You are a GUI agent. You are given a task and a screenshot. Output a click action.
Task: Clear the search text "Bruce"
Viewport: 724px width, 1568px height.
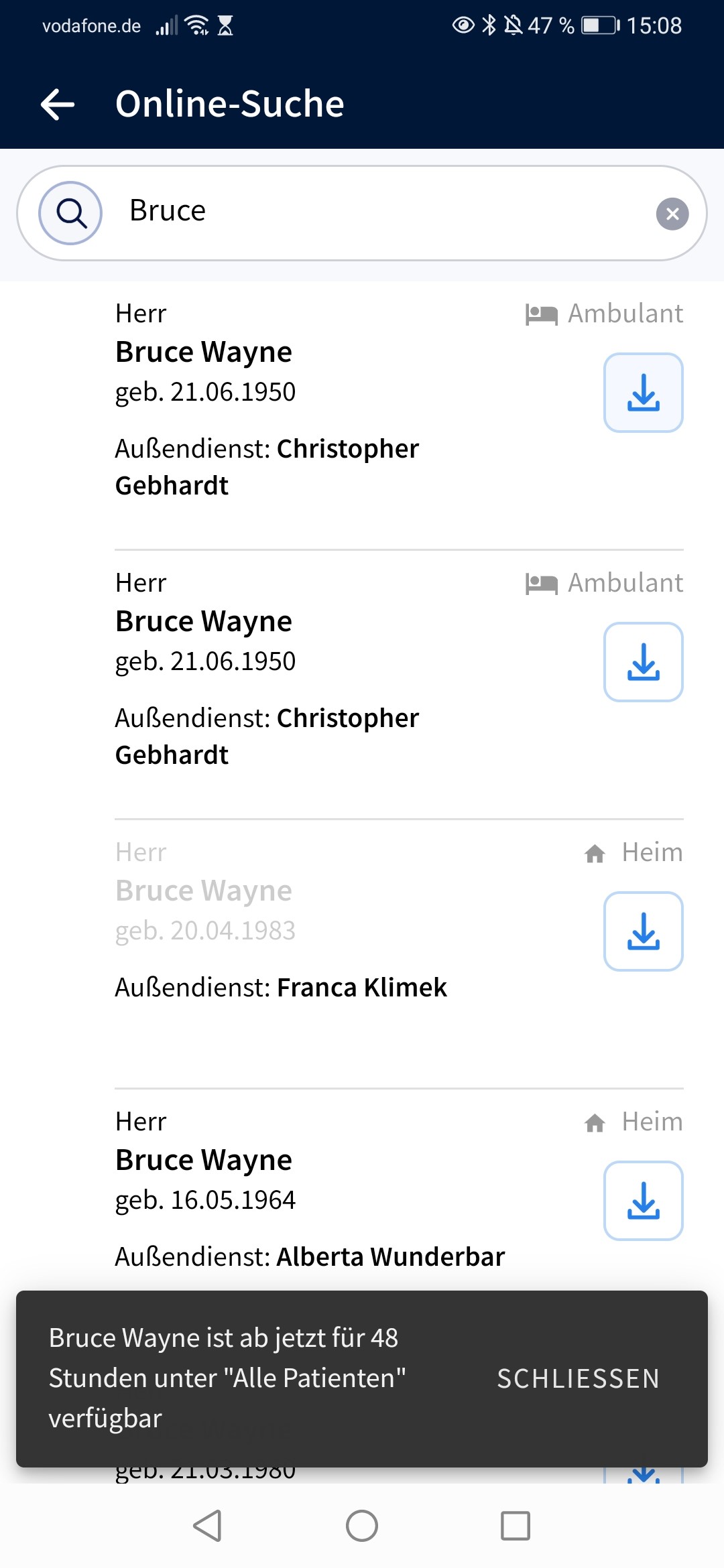(672, 214)
